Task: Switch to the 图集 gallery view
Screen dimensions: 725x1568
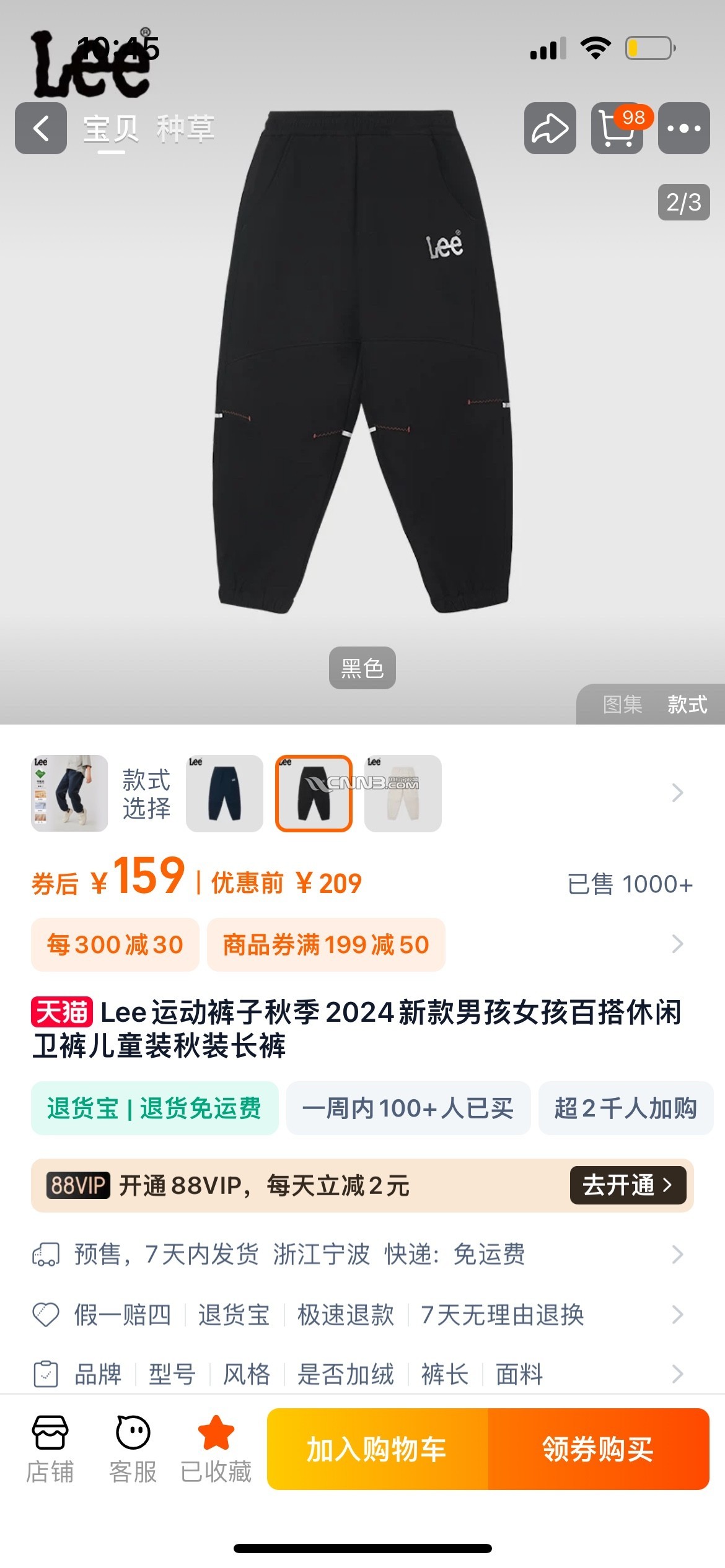Action: tap(622, 704)
